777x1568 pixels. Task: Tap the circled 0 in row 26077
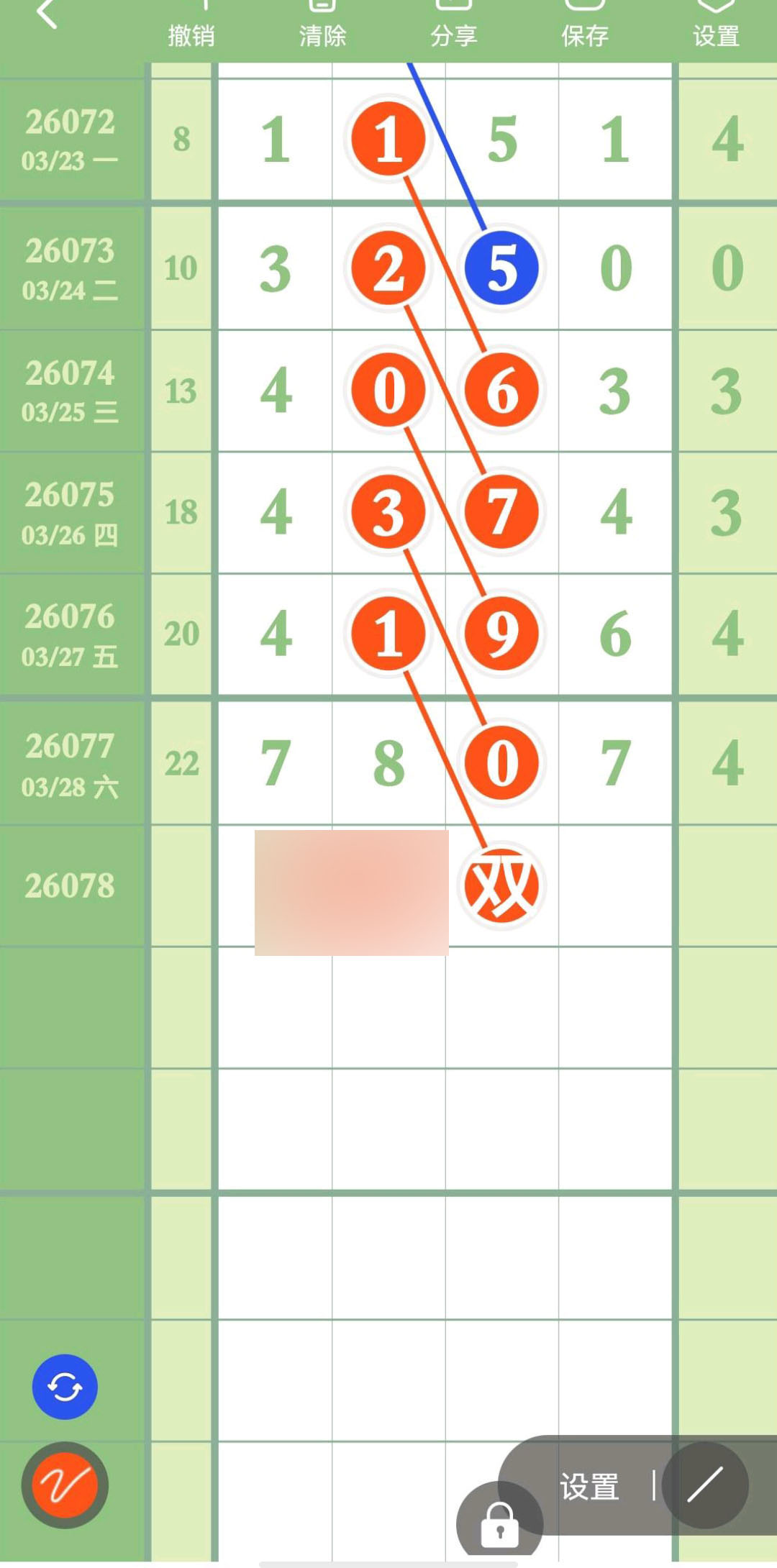501,764
